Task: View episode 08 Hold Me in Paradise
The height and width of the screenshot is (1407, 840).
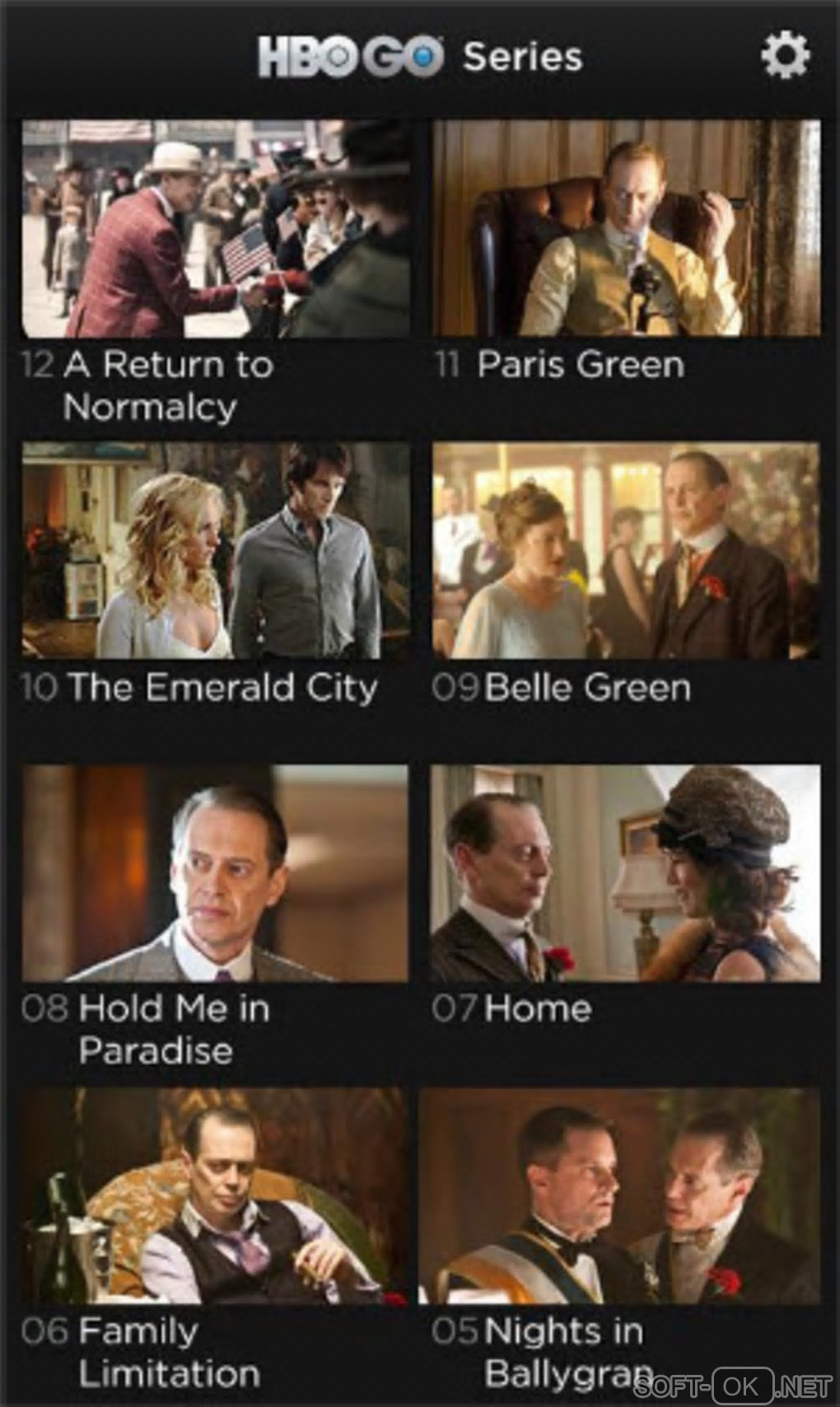Action: pyautogui.click(x=216, y=873)
